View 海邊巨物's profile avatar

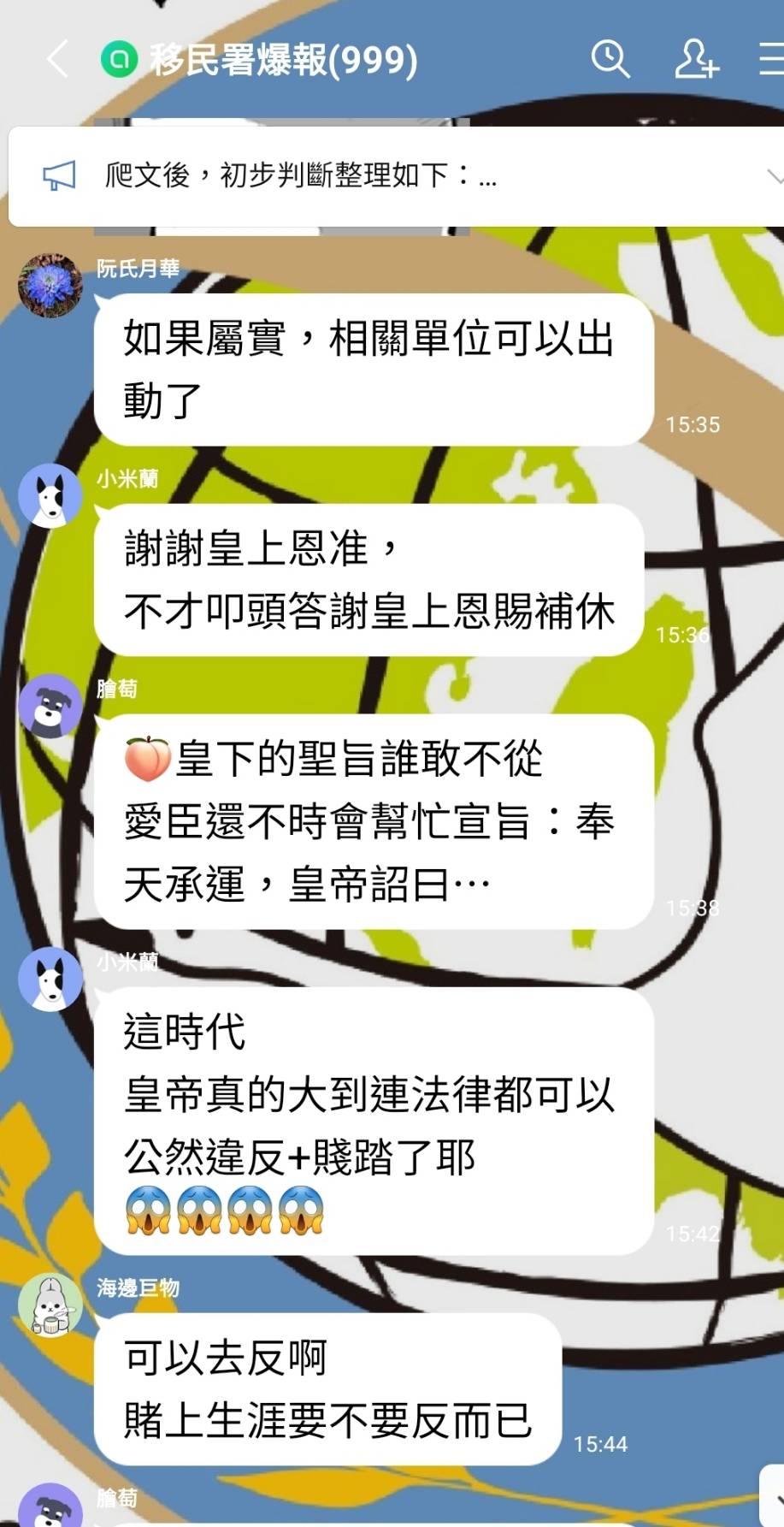(50, 1305)
